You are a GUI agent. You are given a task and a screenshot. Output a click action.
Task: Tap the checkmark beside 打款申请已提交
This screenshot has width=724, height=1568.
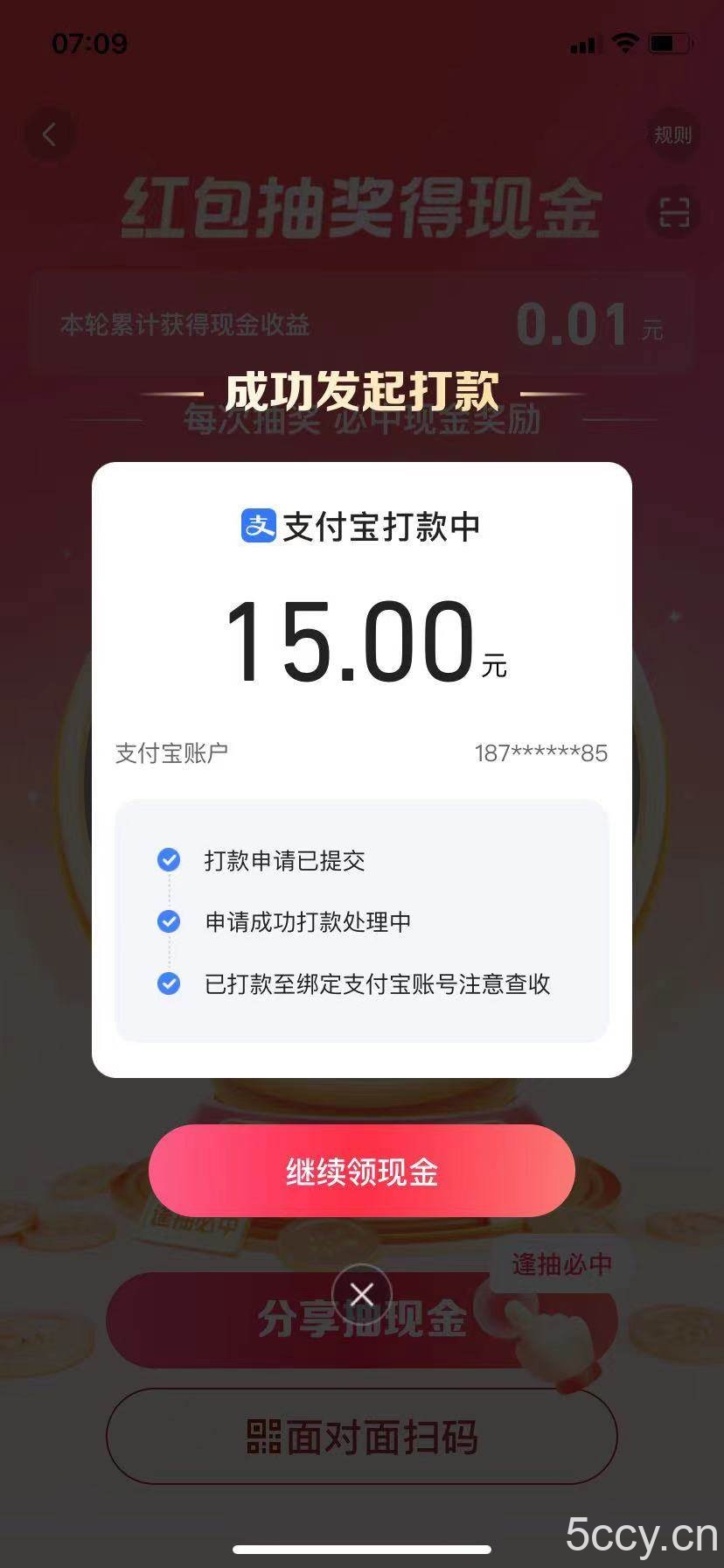[168, 861]
